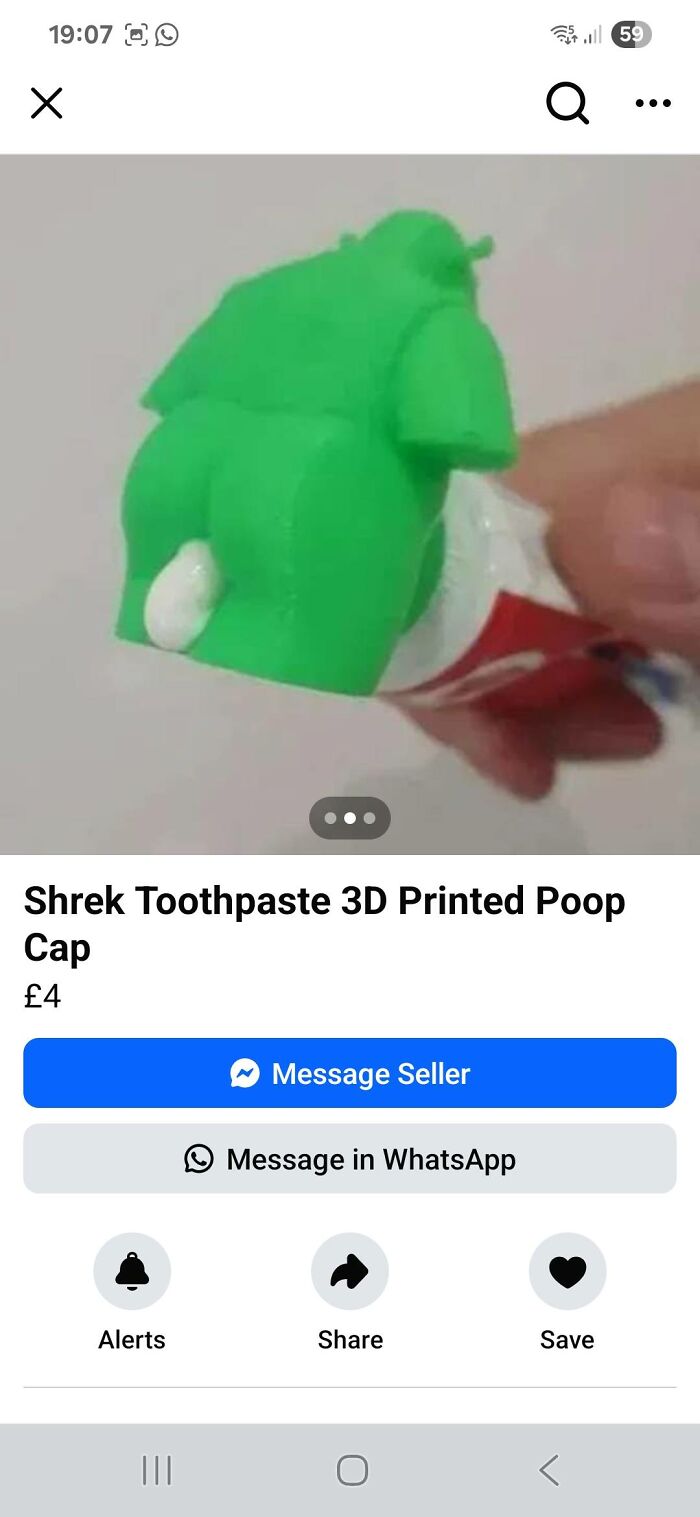The height and width of the screenshot is (1517, 700).
Task: Turn on alerts for this listing
Action: [132, 1271]
